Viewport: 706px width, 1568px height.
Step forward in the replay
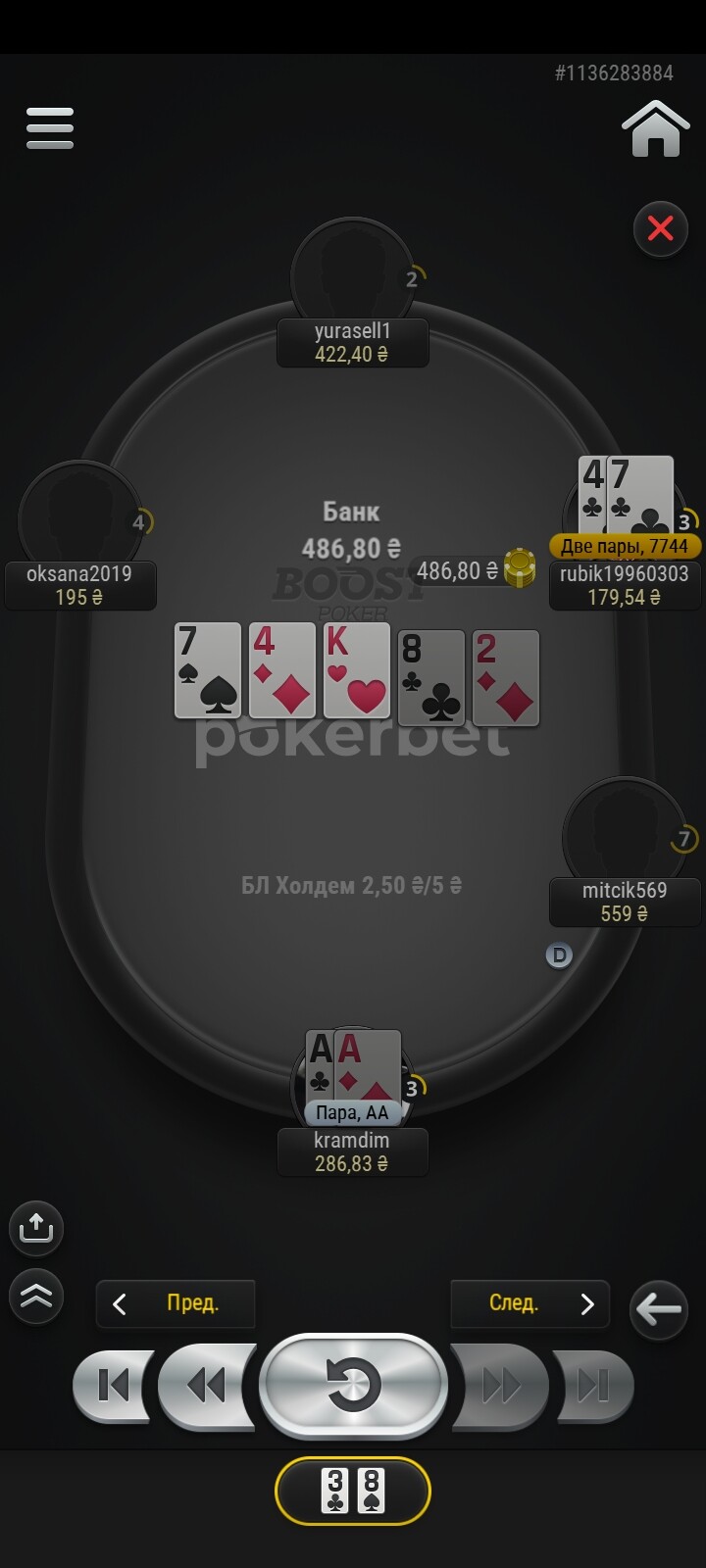coord(499,1386)
